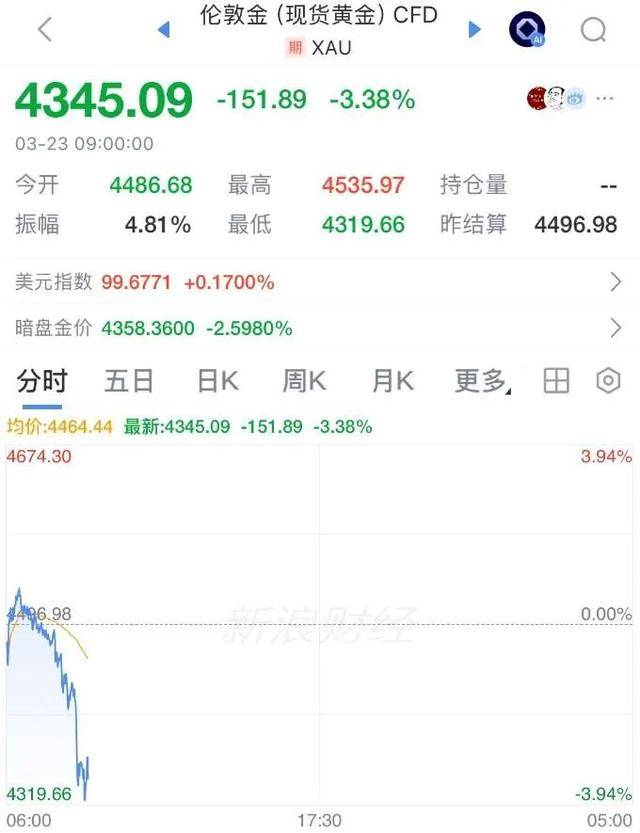Expand the 更多 chart period dropdown
The image size is (640, 833).
point(482,381)
